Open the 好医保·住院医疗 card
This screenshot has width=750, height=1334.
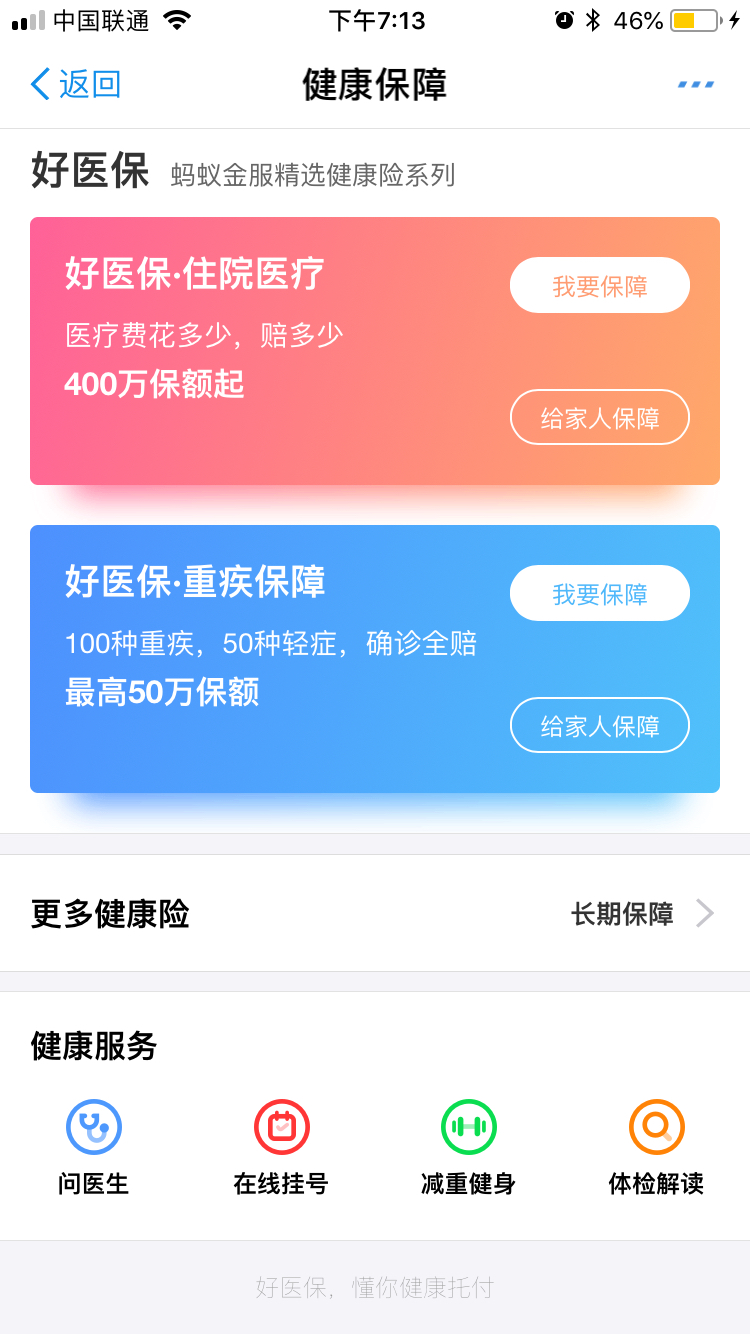point(375,351)
